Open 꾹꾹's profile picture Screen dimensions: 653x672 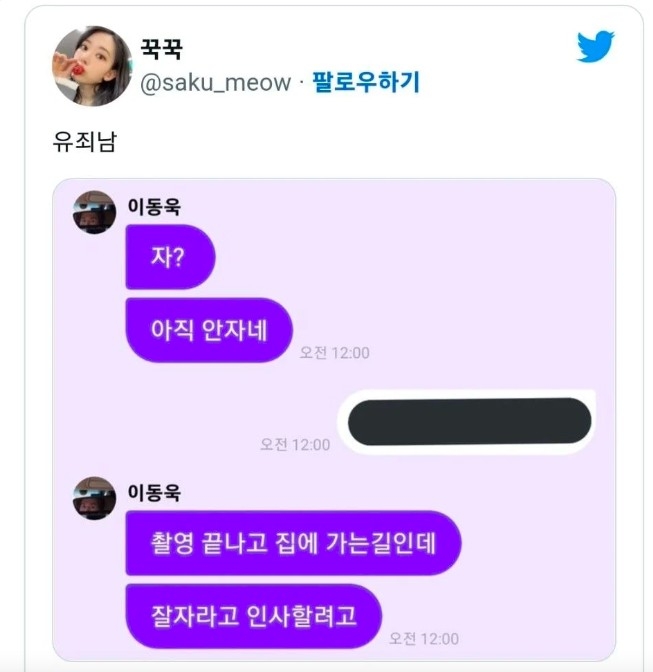[91, 65]
